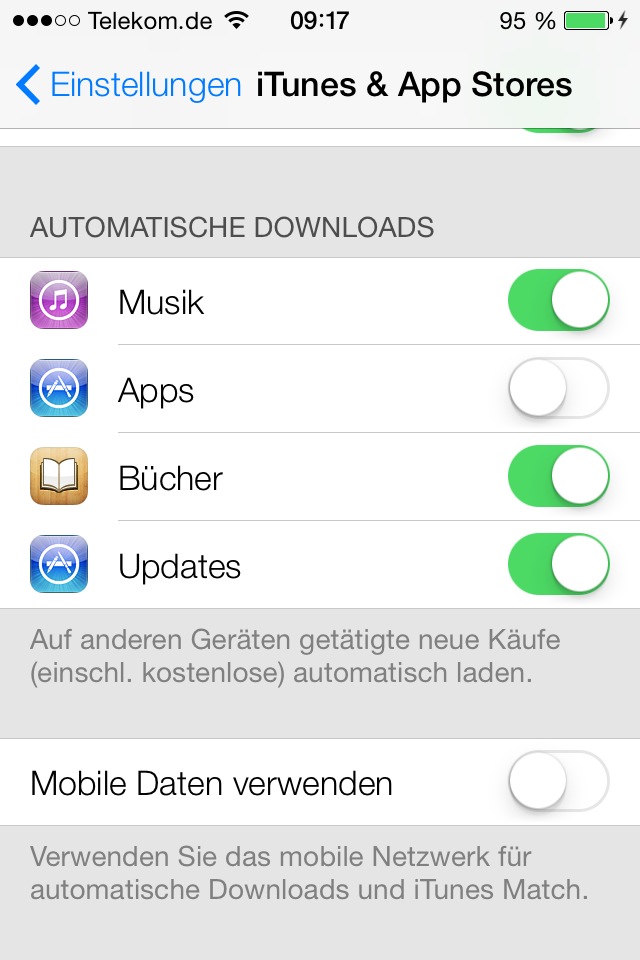Enable Mobile Daten verwenden
Viewport: 640px width, 960px height.
tap(558, 781)
